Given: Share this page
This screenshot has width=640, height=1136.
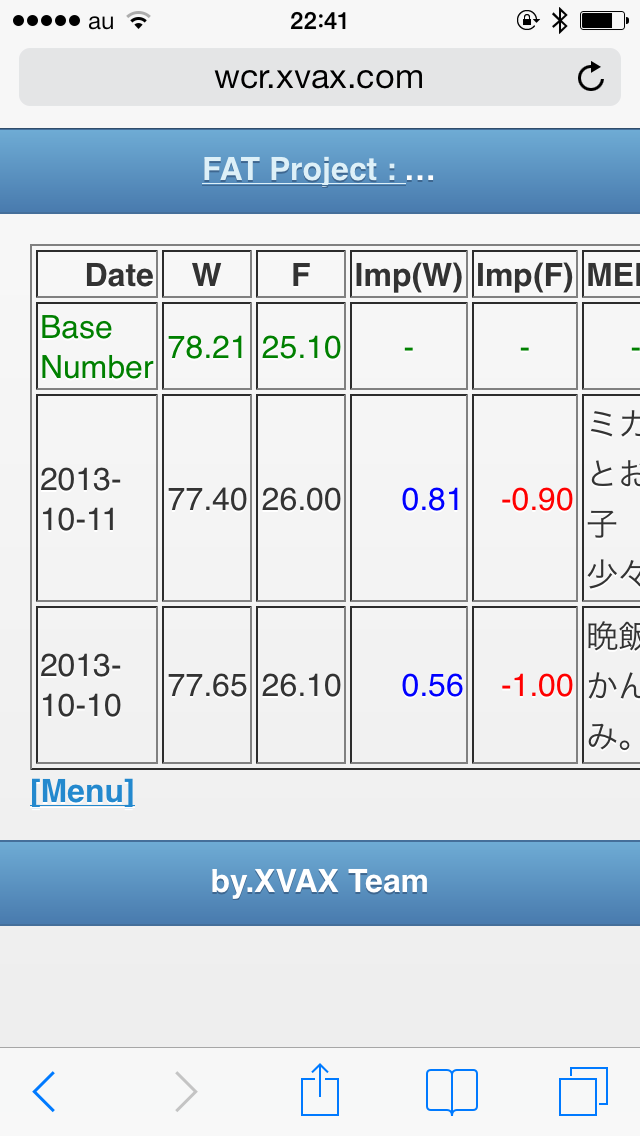Looking at the screenshot, I should 320,1089.
